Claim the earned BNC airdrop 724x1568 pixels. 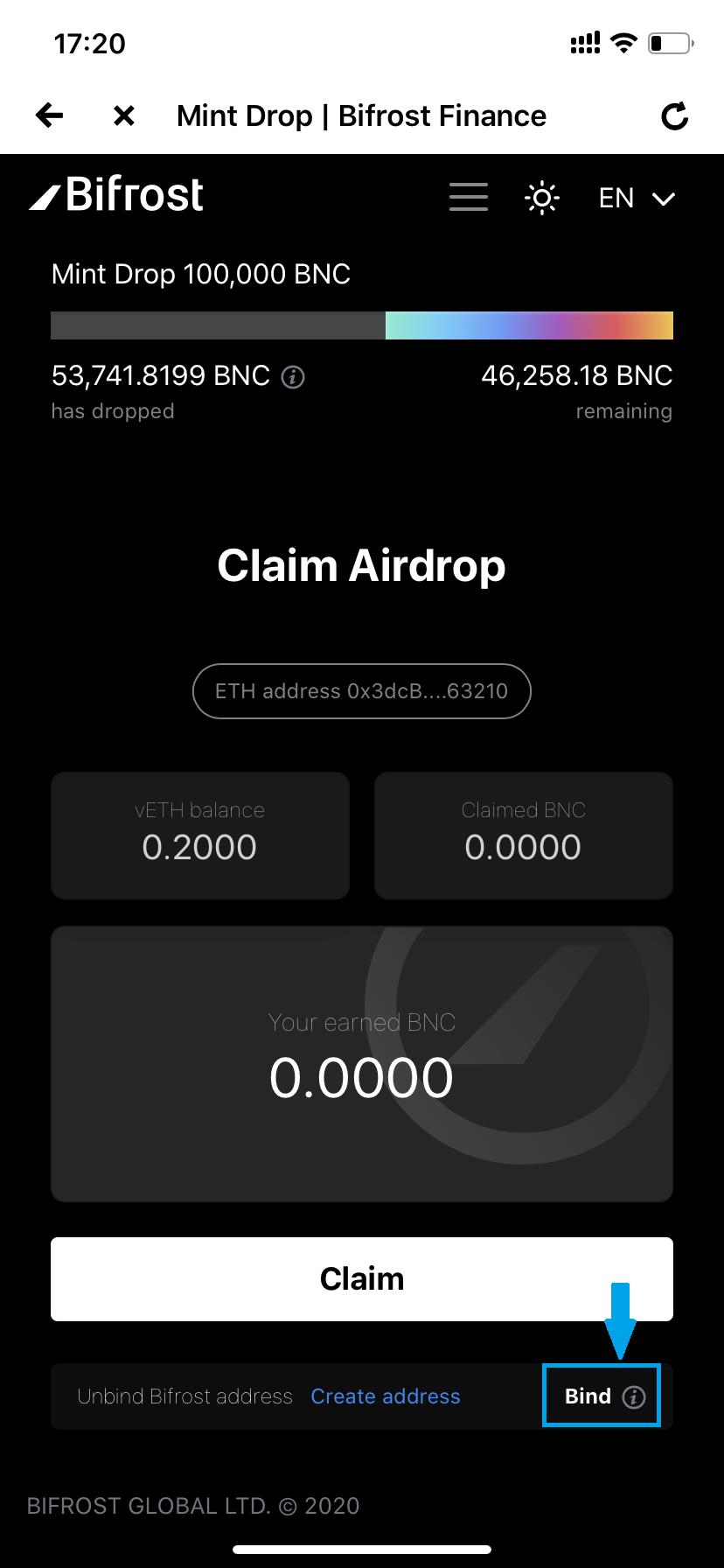click(361, 1278)
